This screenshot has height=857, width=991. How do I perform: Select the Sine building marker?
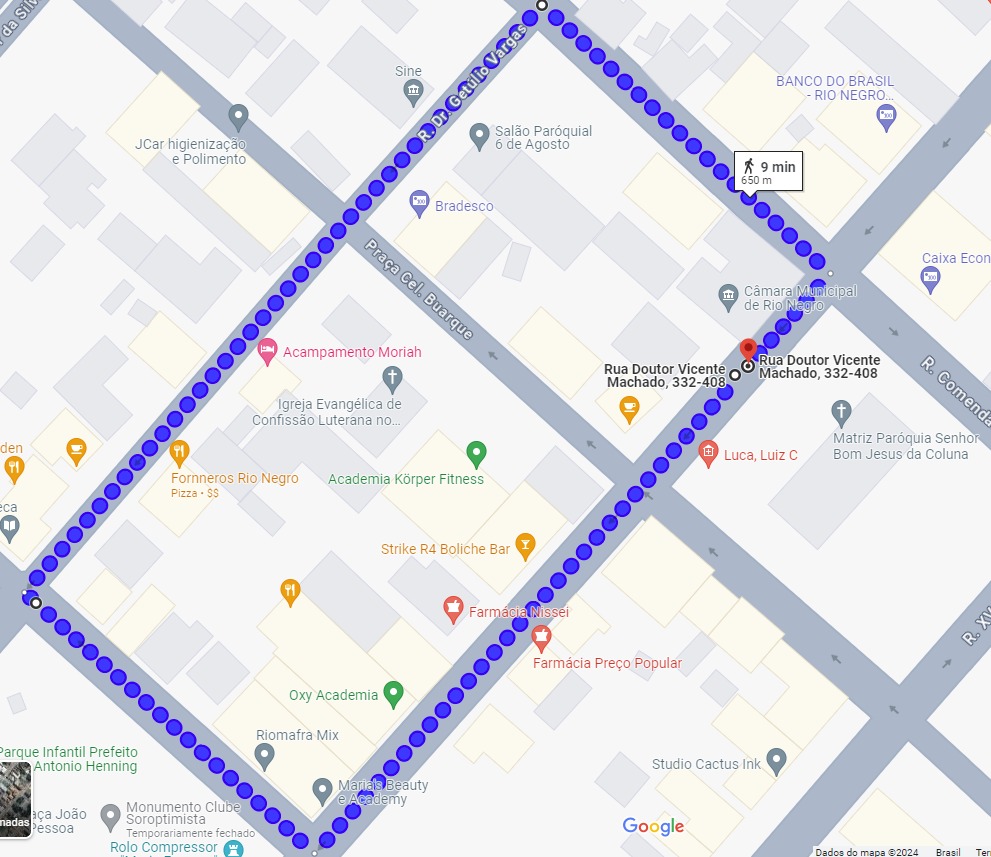point(412,93)
